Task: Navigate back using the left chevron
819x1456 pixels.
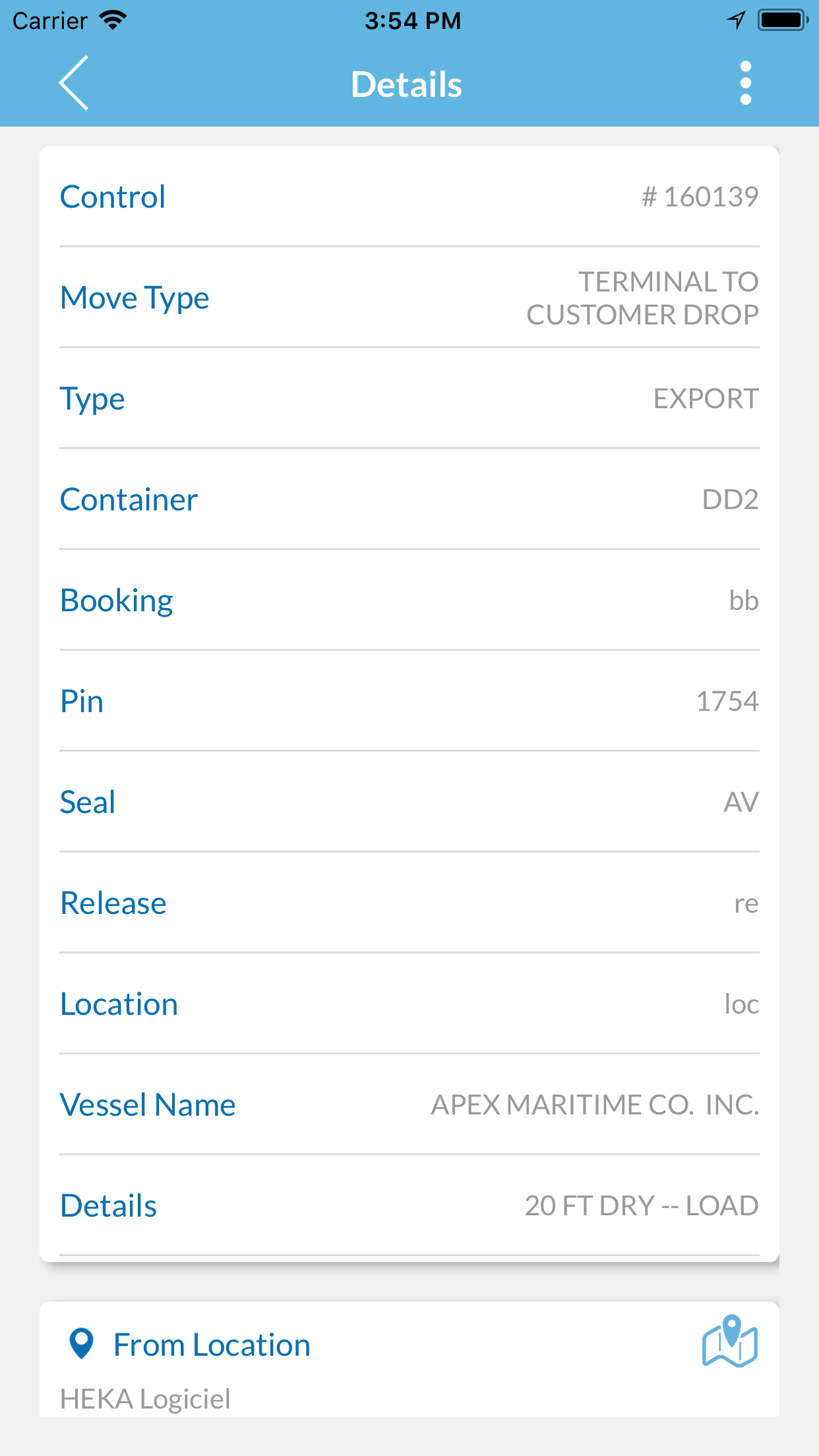Action: tap(73, 83)
